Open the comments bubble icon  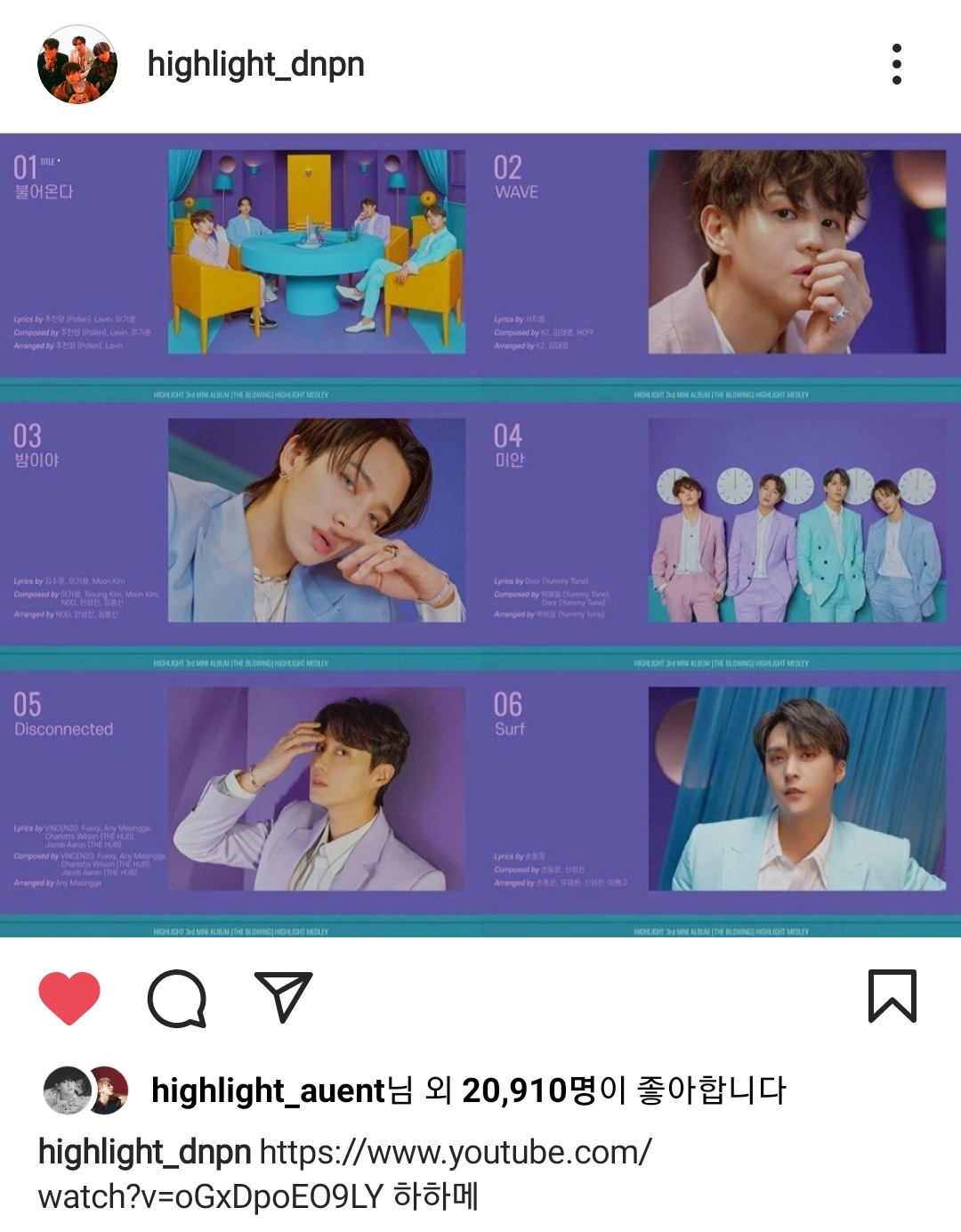click(177, 997)
